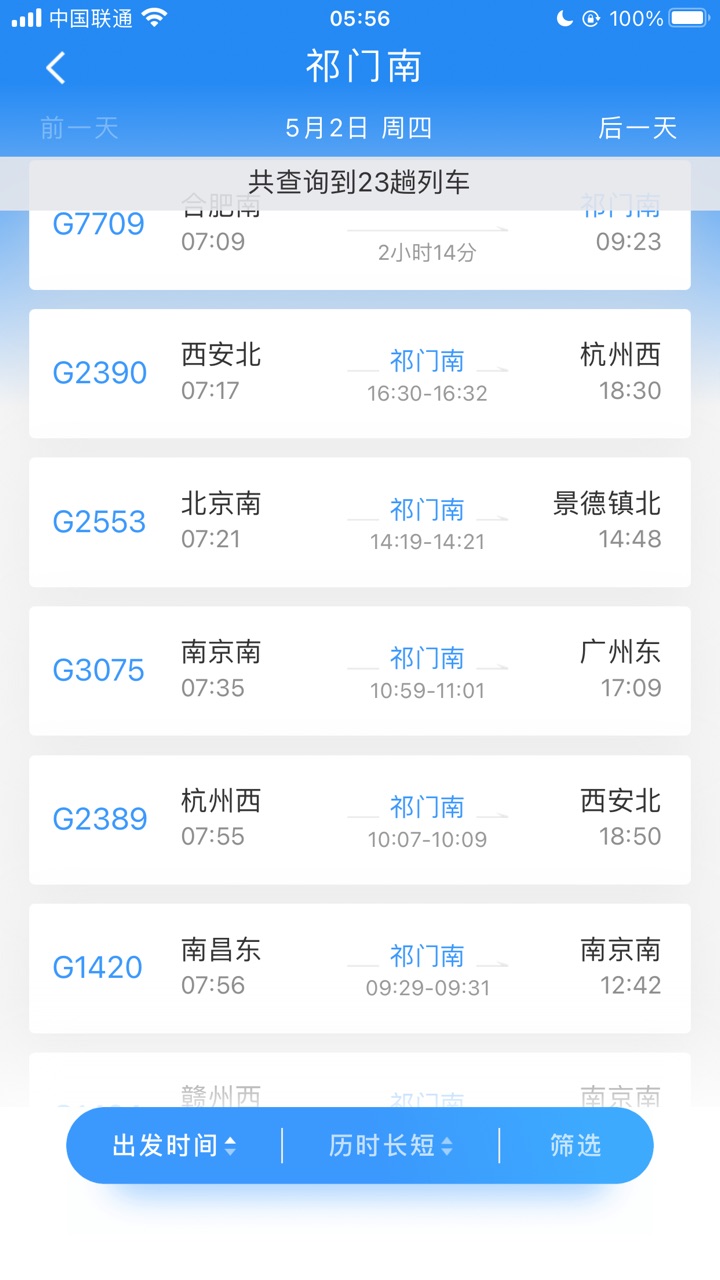Open the date picker for 5月2日 周四
This screenshot has height=1280, width=720.
click(358, 128)
